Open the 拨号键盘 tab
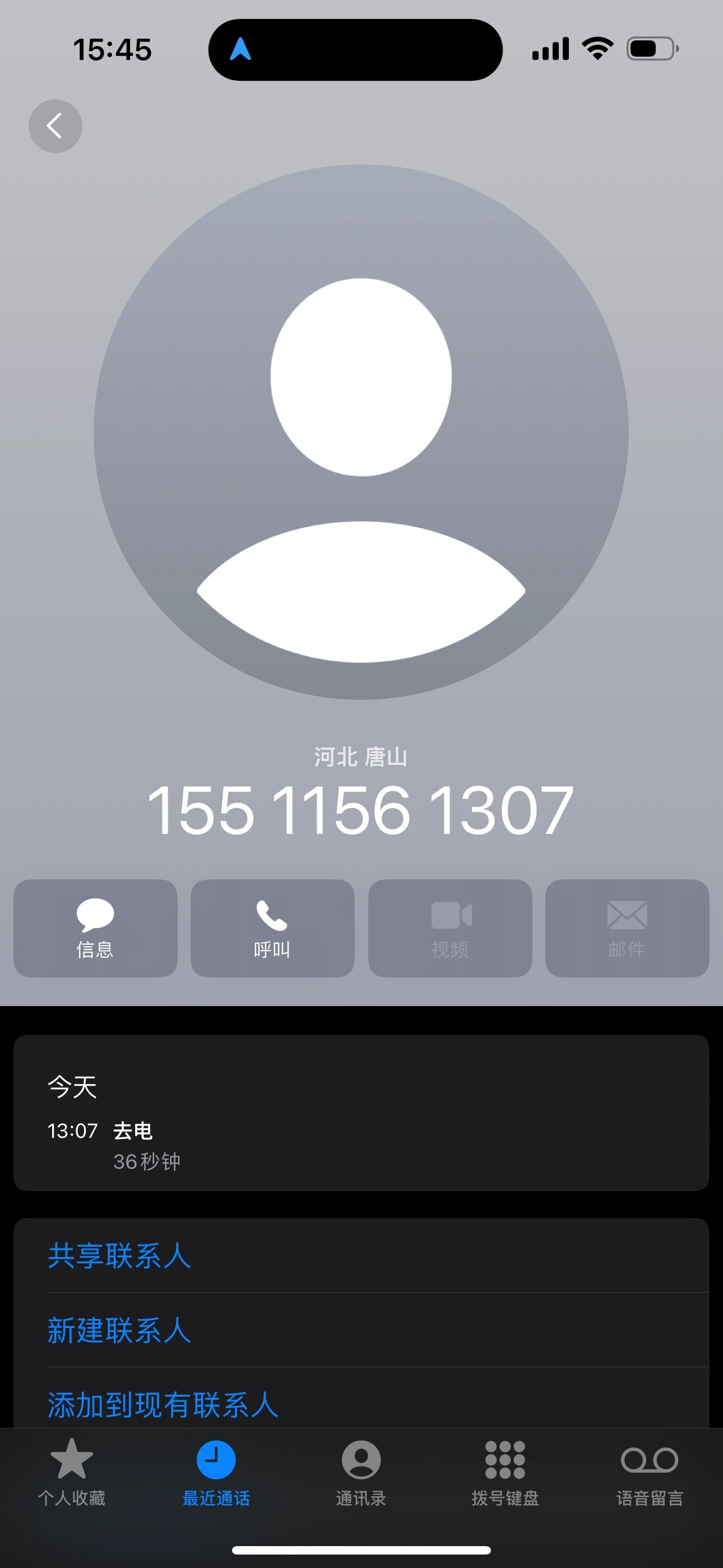This screenshot has width=723, height=1568. click(505, 1472)
